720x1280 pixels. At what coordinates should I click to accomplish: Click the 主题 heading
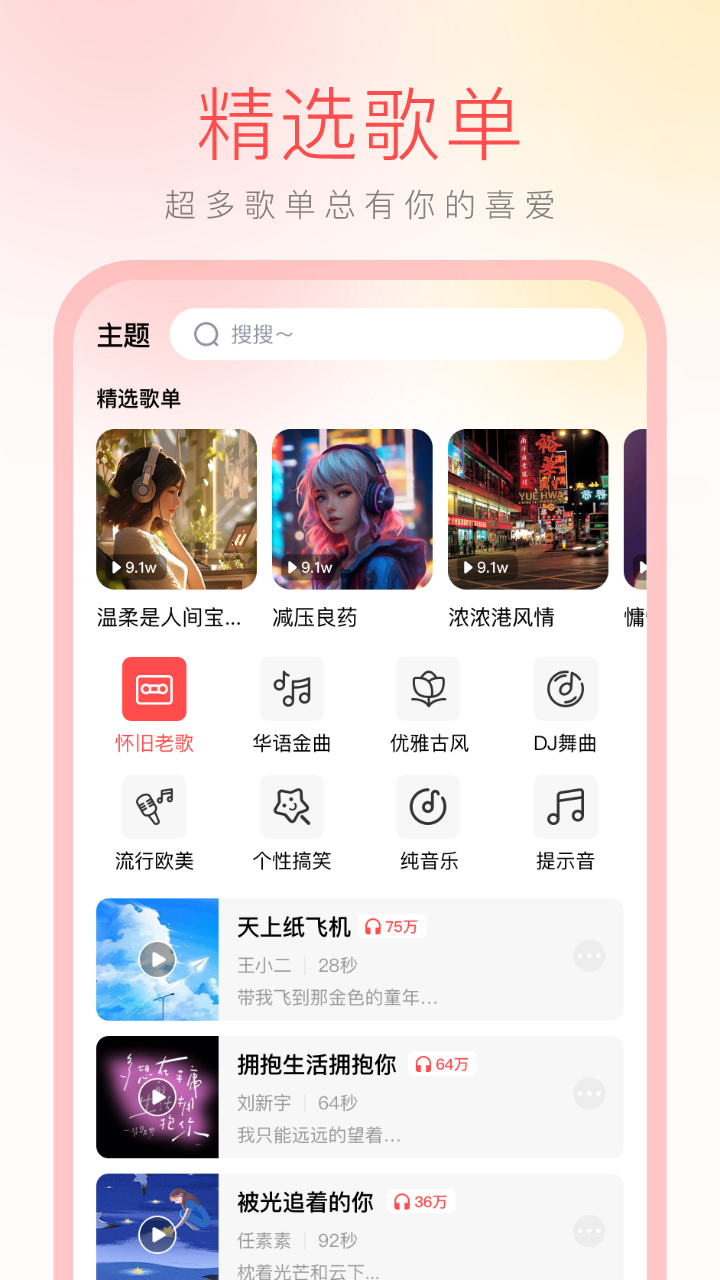(x=120, y=336)
